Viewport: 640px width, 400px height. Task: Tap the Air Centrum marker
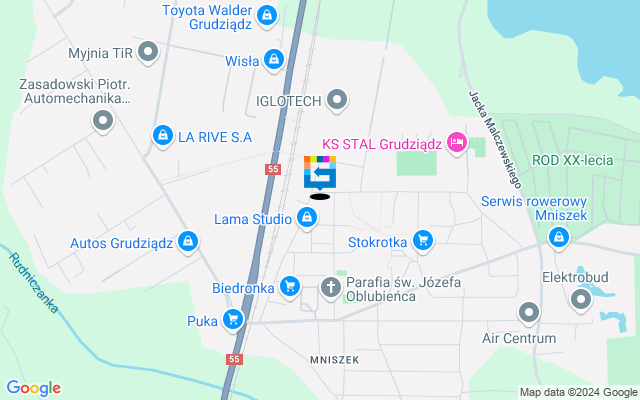(530, 315)
